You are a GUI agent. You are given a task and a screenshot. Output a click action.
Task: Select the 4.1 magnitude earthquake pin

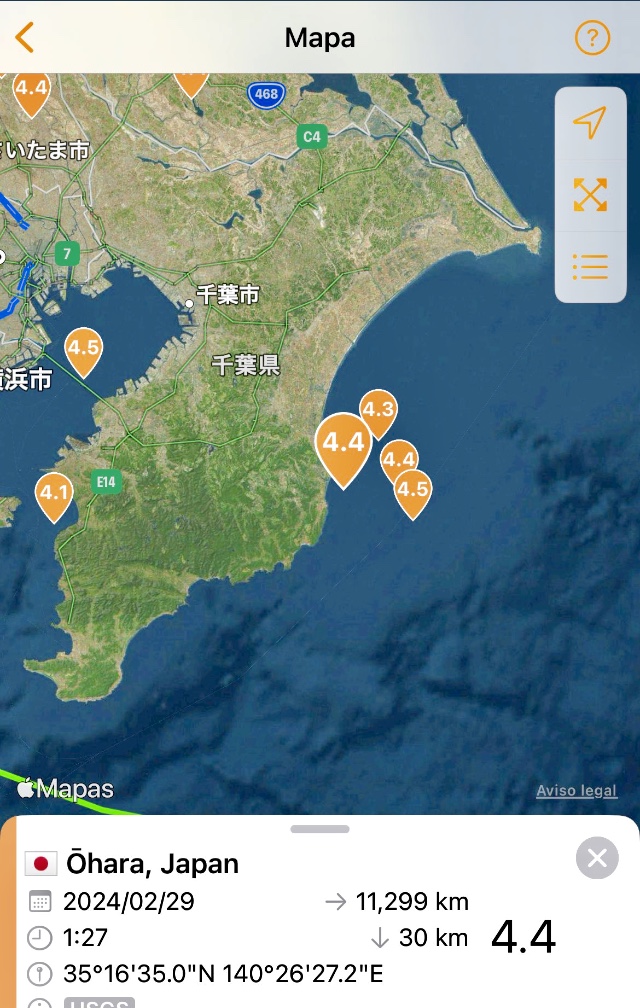pos(54,494)
